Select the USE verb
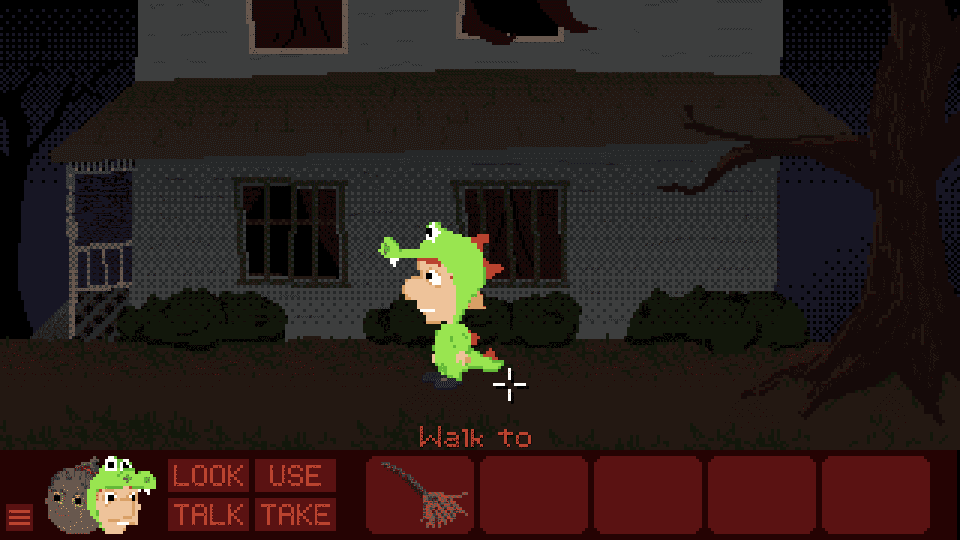Screen dimensions: 960x540 [x=295, y=476]
